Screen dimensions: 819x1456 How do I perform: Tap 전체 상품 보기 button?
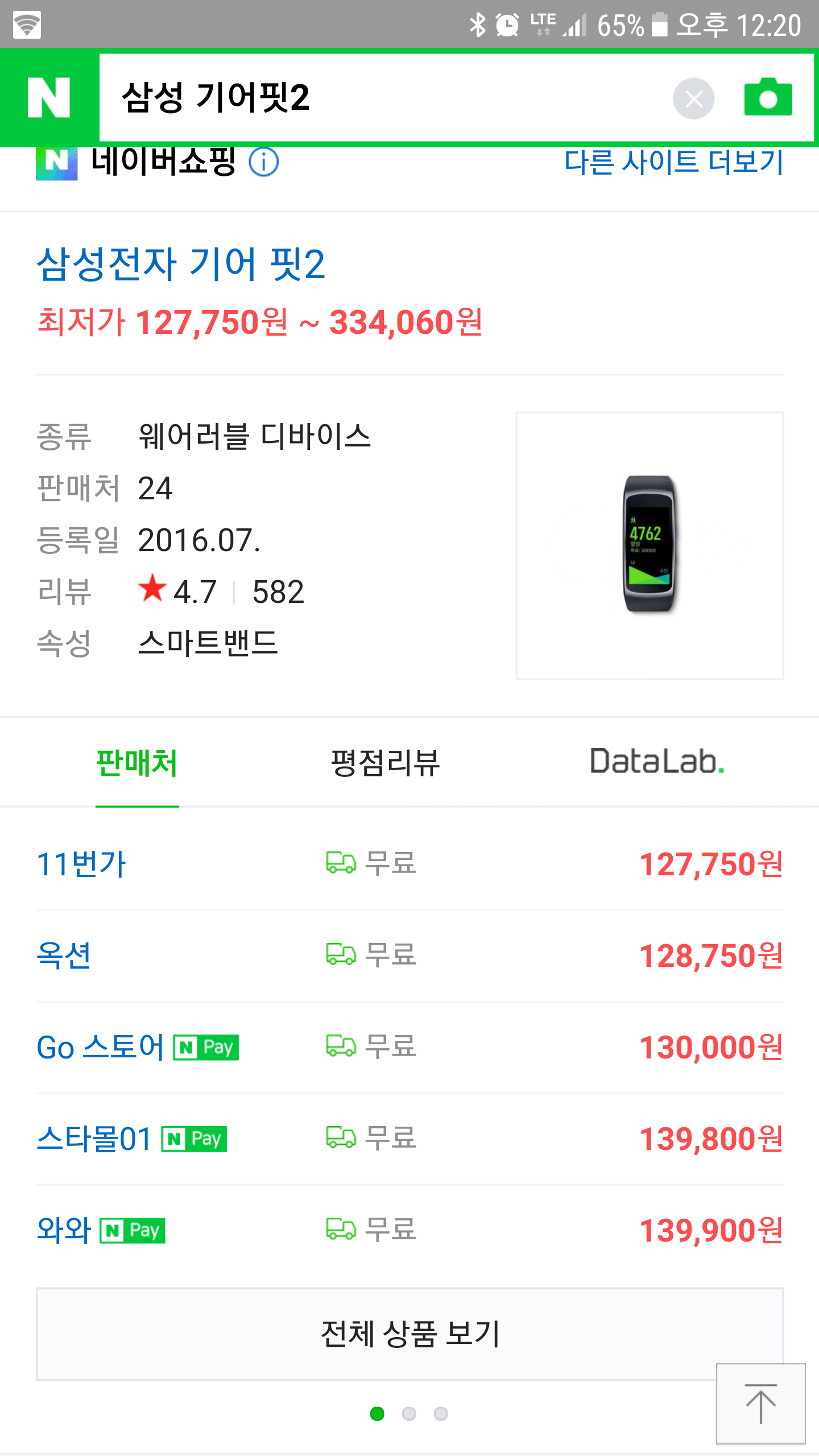click(x=409, y=1334)
